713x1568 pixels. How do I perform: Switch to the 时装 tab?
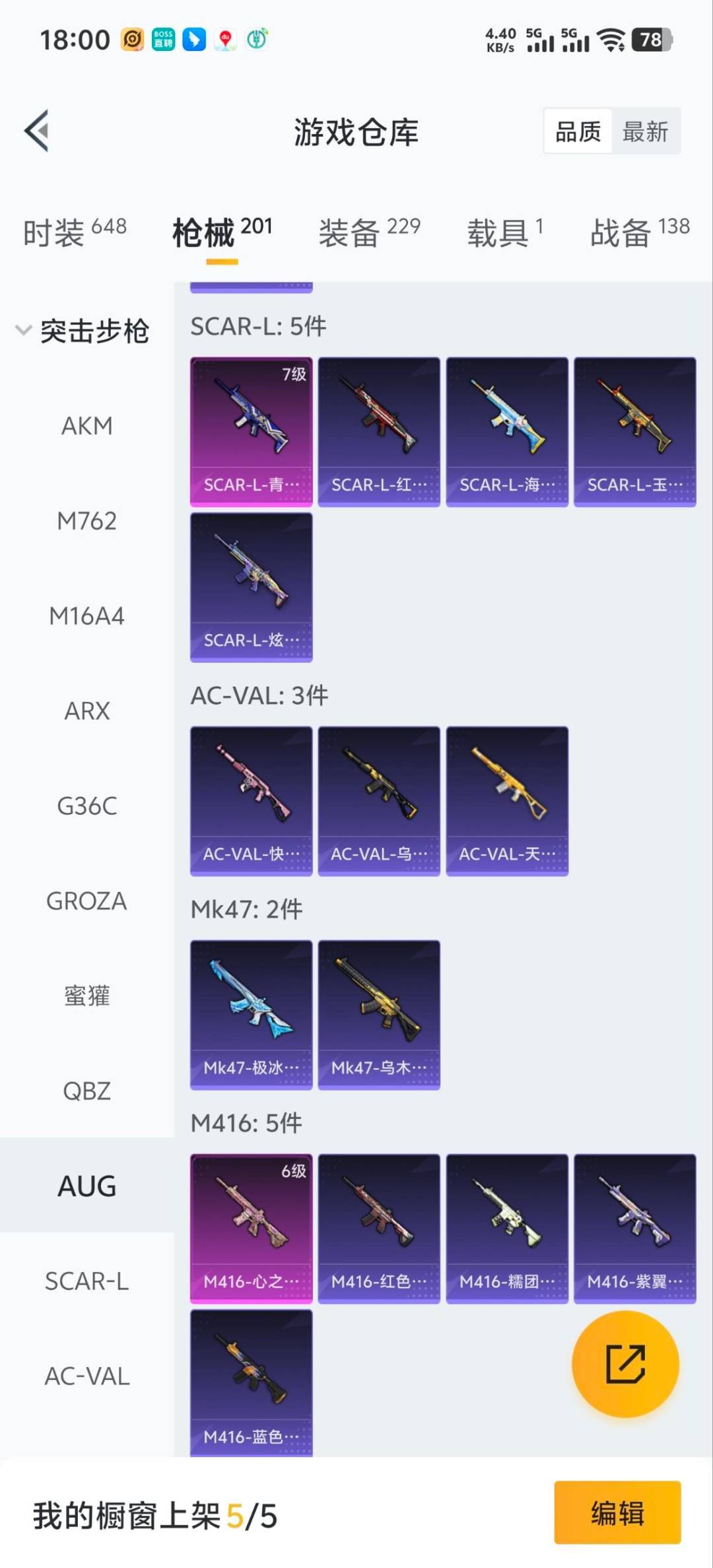(x=75, y=232)
